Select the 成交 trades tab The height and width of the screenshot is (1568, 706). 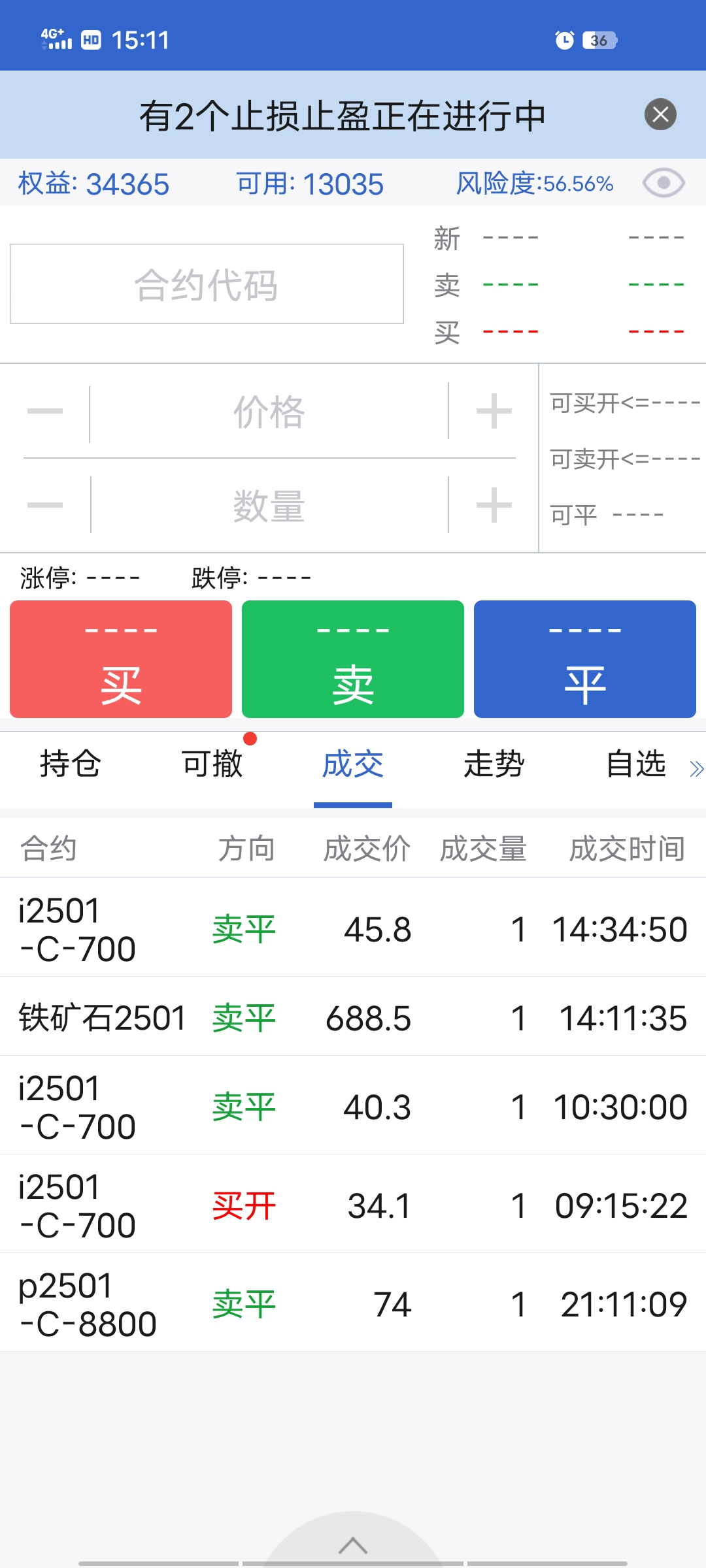353,764
